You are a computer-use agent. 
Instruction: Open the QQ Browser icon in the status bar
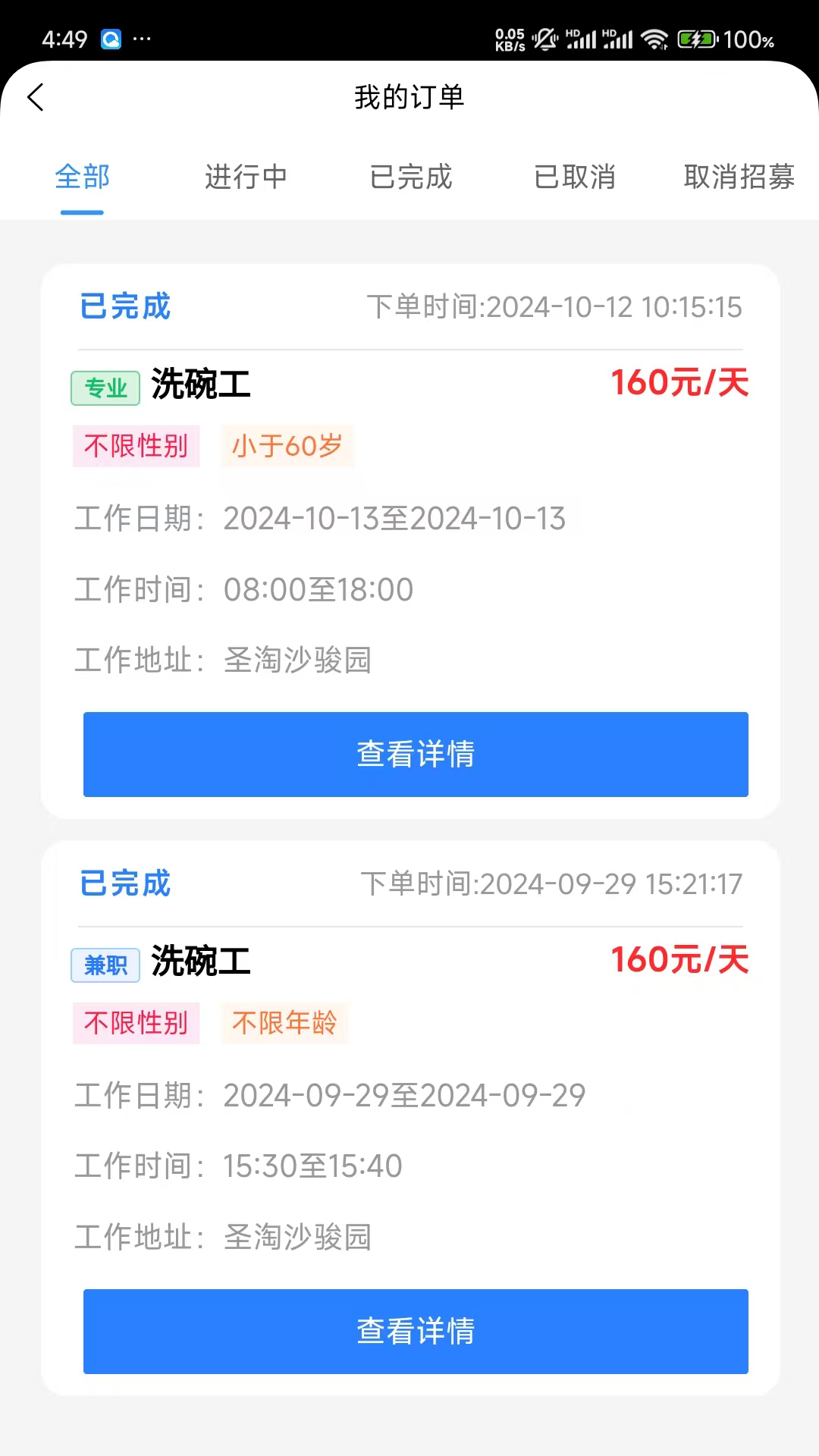click(111, 37)
